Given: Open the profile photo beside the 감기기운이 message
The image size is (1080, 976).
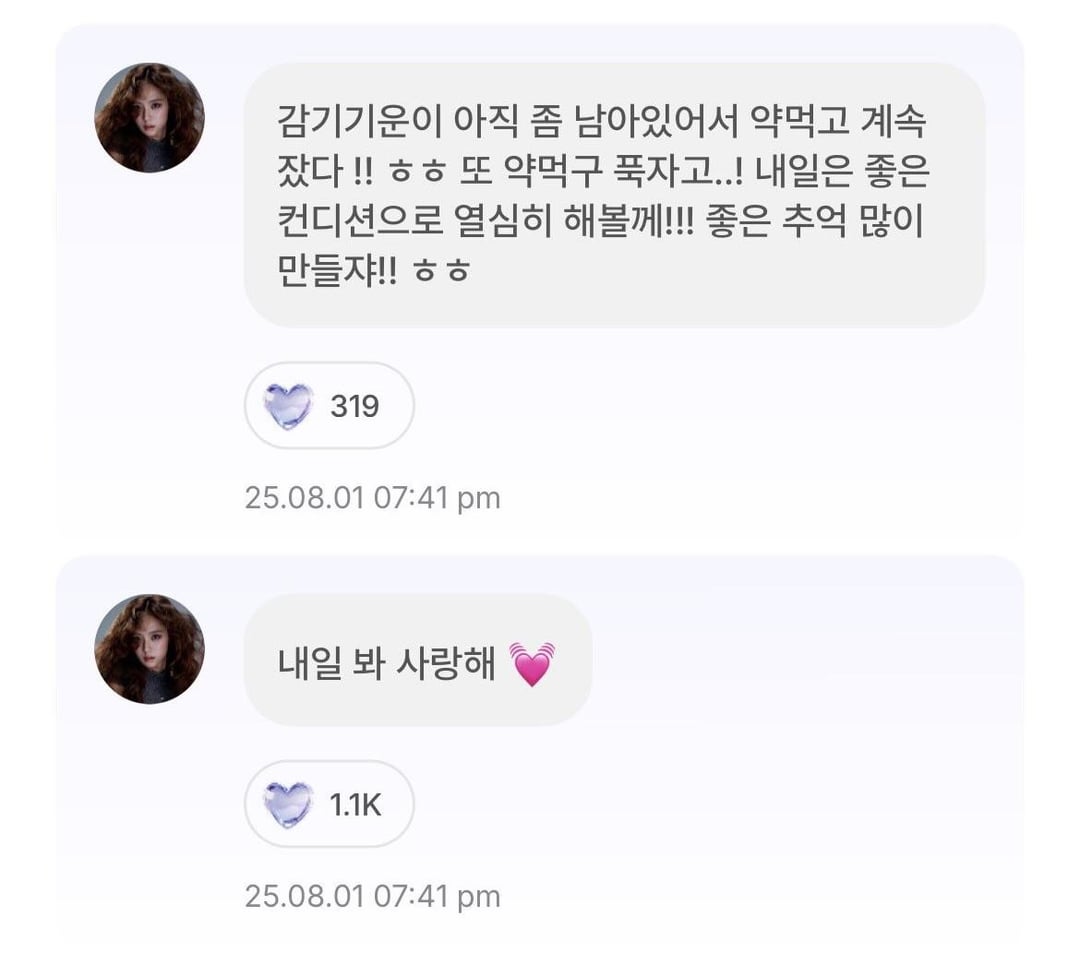Looking at the screenshot, I should [149, 118].
